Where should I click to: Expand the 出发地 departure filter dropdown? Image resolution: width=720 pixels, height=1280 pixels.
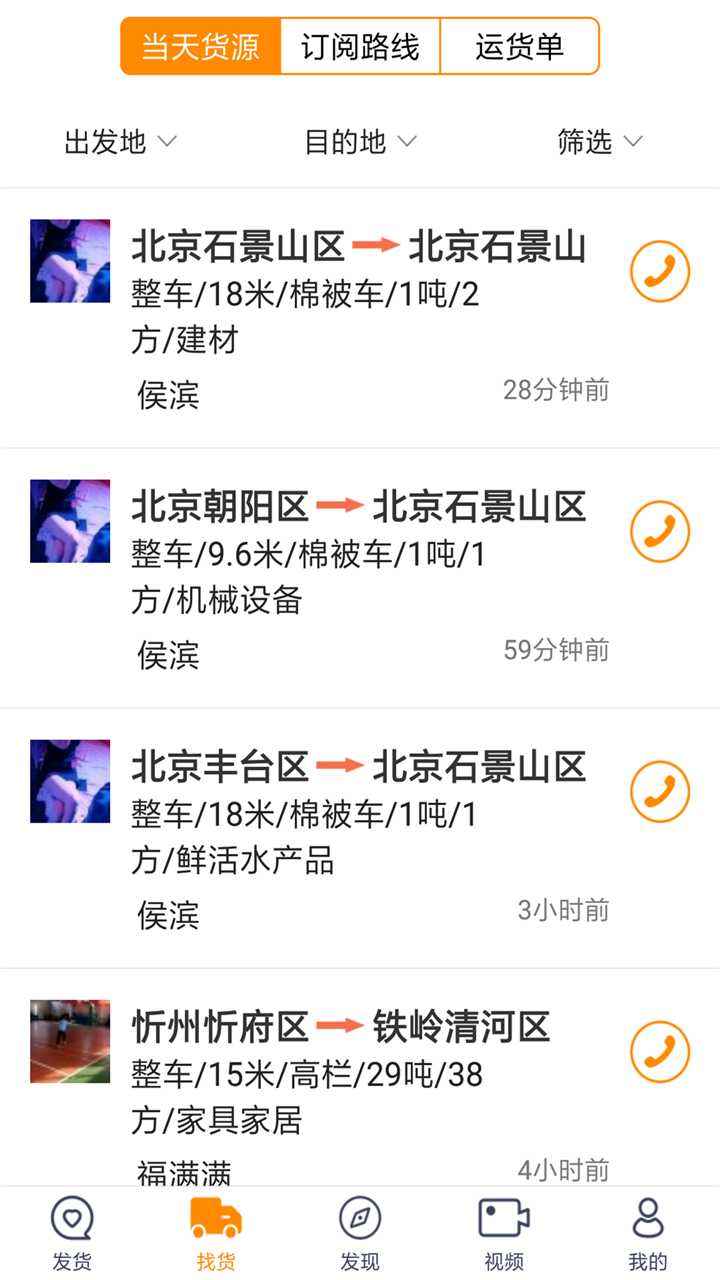click(x=118, y=141)
